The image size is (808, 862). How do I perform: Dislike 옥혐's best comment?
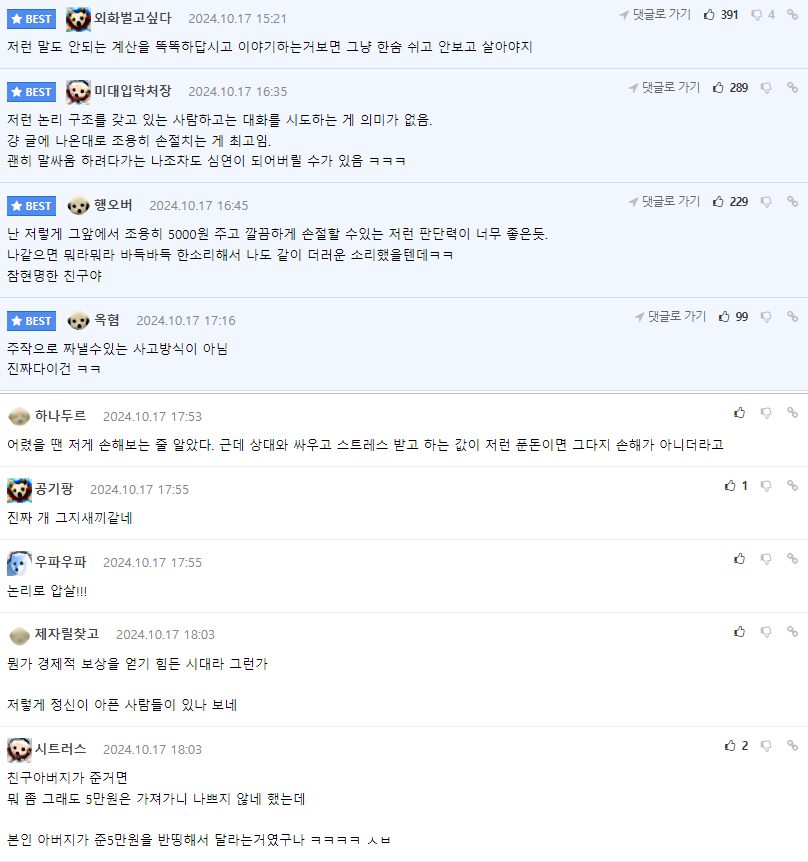766,316
